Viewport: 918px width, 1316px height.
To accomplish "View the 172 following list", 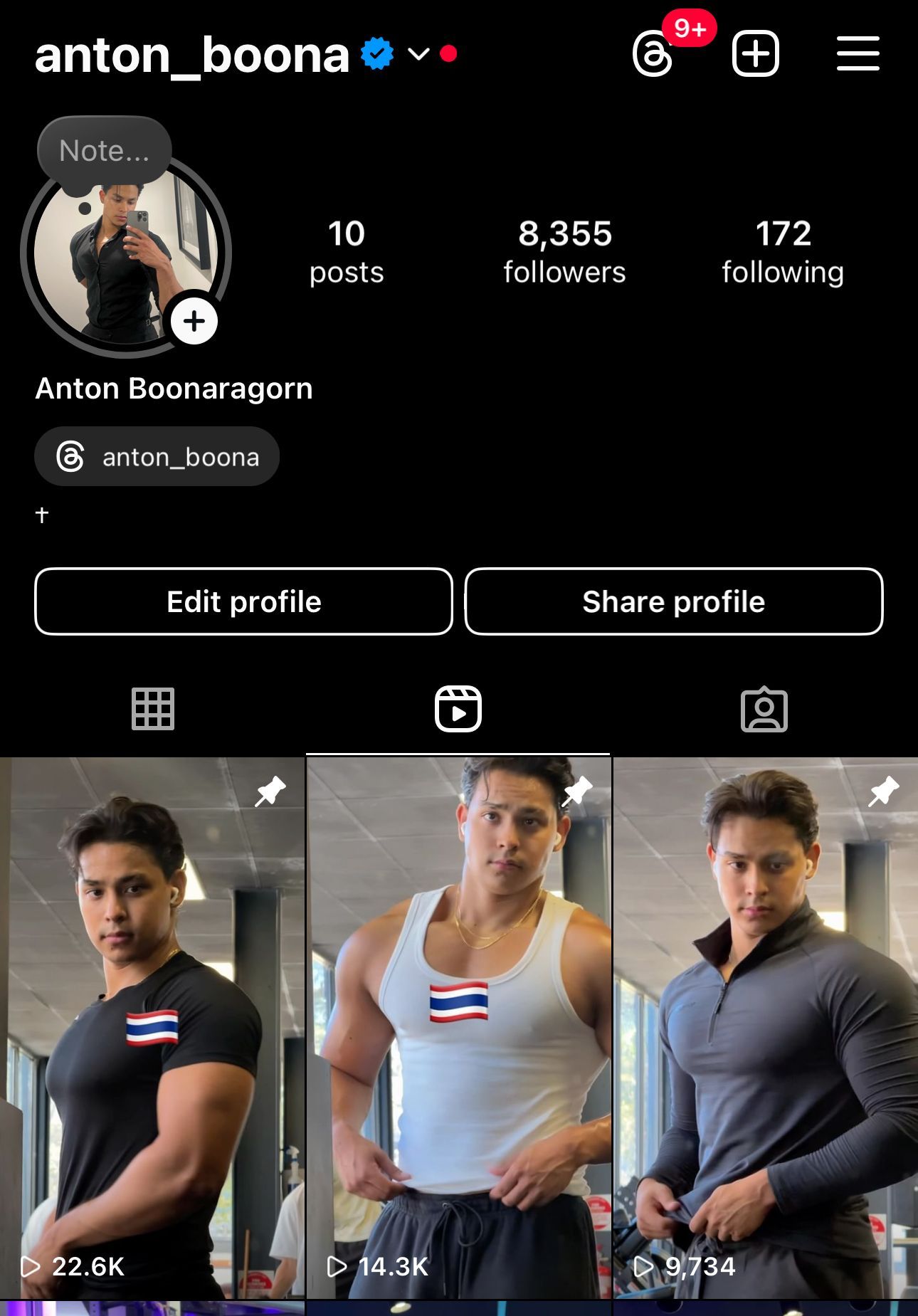I will pos(783,252).
